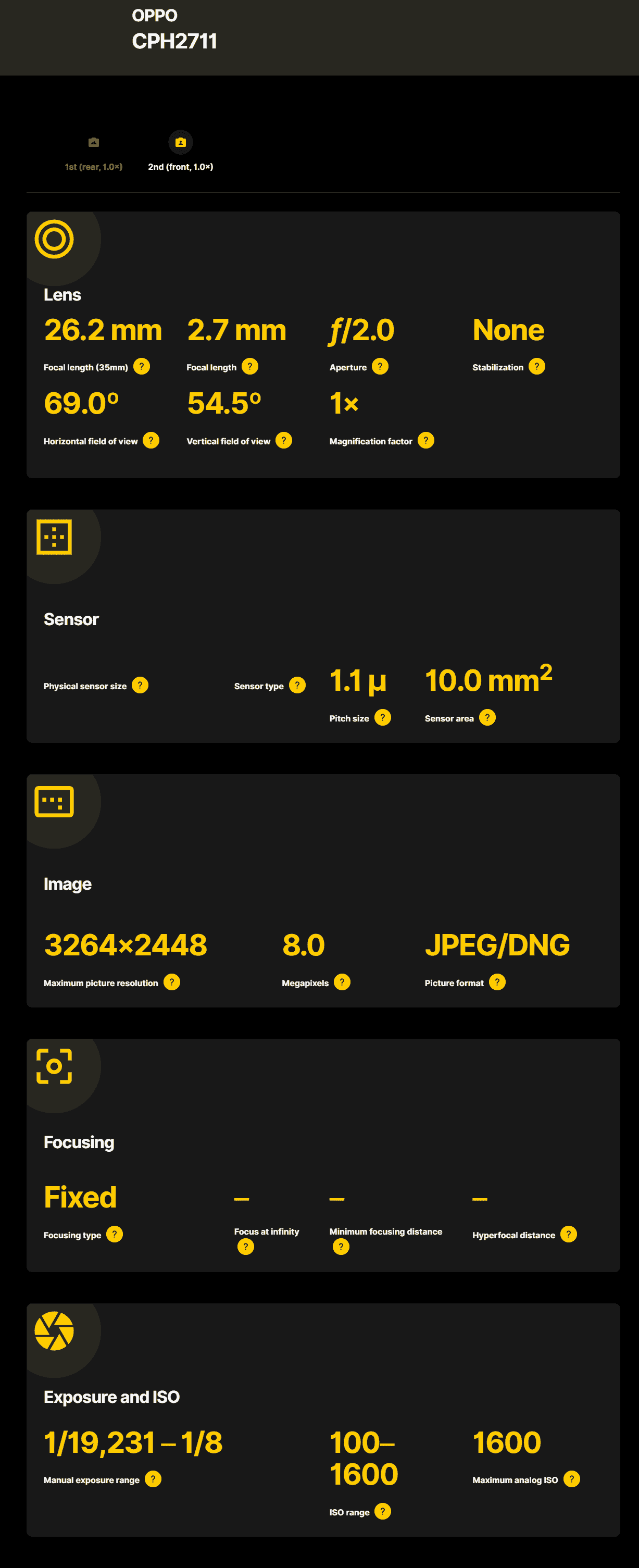Open Focusing type help icon

pos(115,1235)
